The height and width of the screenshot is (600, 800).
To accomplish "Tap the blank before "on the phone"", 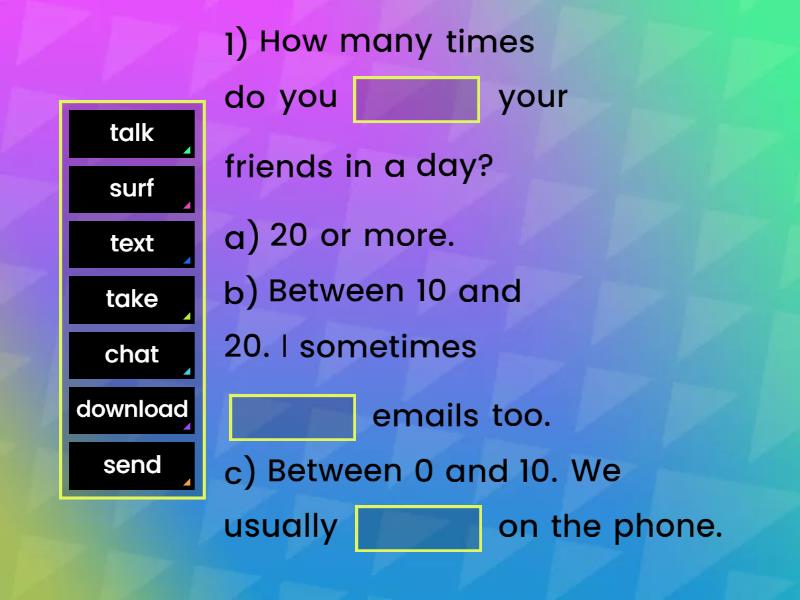I will point(418,528).
